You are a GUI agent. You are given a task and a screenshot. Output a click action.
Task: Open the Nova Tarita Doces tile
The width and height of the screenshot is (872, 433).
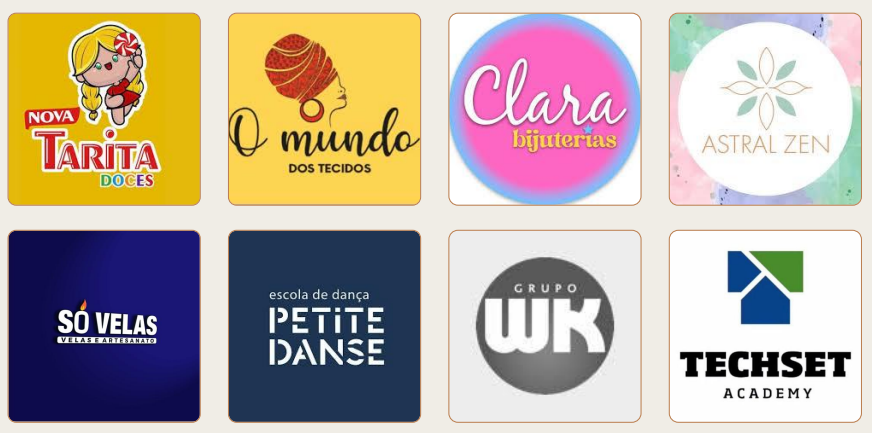[x=104, y=110]
